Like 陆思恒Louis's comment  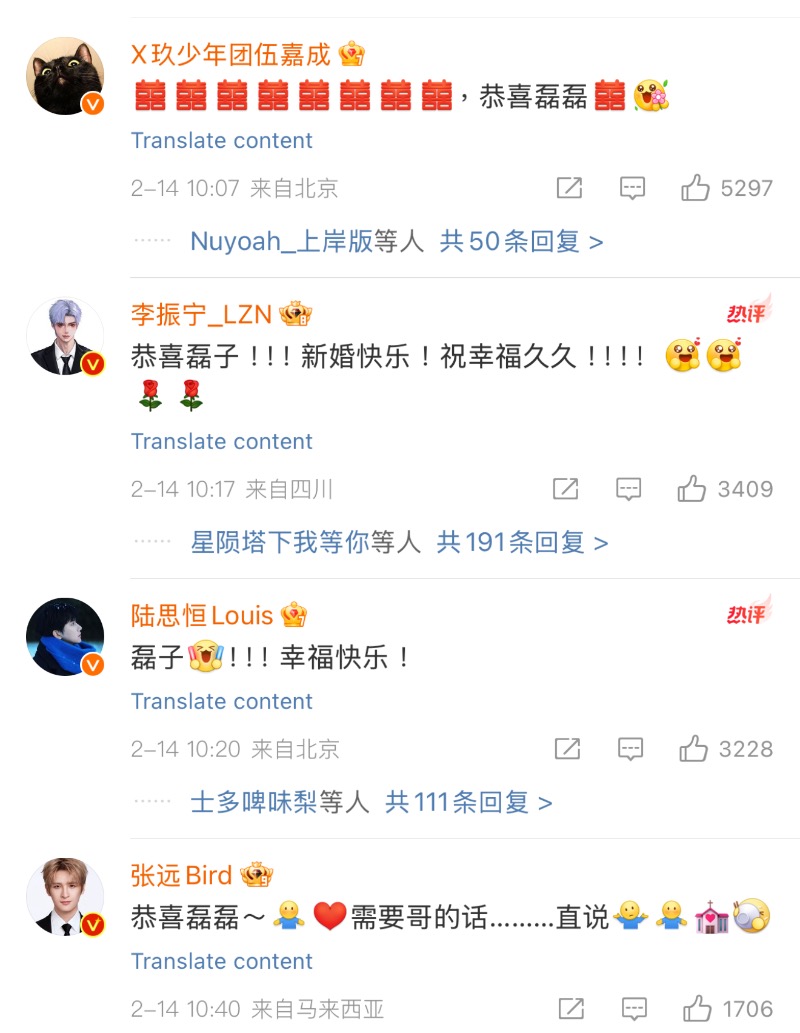click(x=694, y=749)
